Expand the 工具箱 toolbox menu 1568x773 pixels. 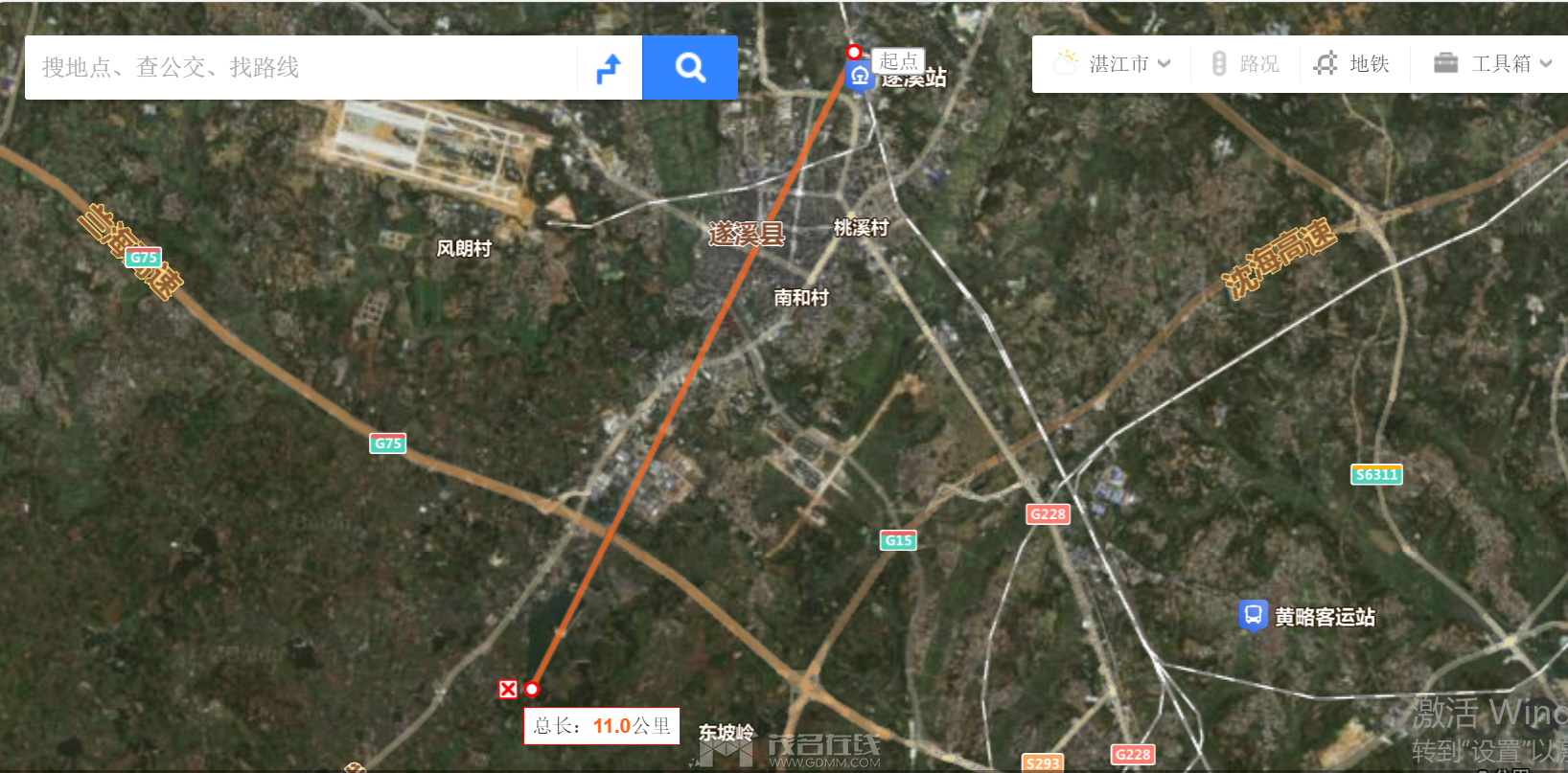tap(1491, 64)
